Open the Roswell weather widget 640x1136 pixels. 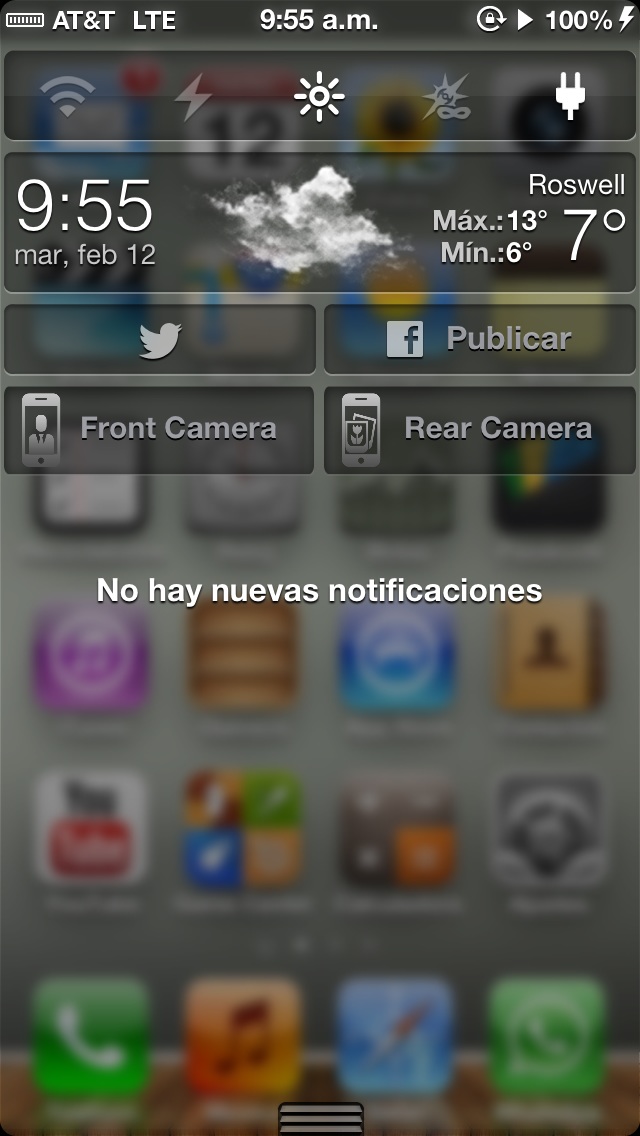(320, 222)
